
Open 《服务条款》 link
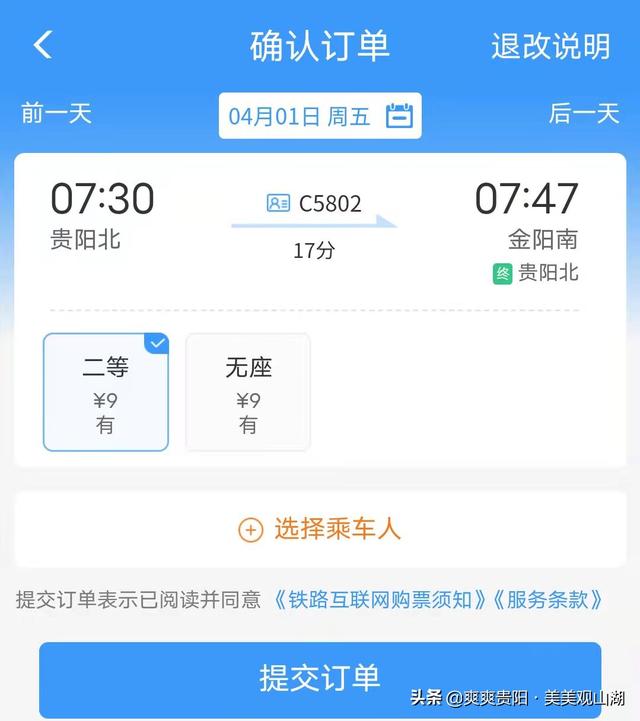(x=554, y=600)
